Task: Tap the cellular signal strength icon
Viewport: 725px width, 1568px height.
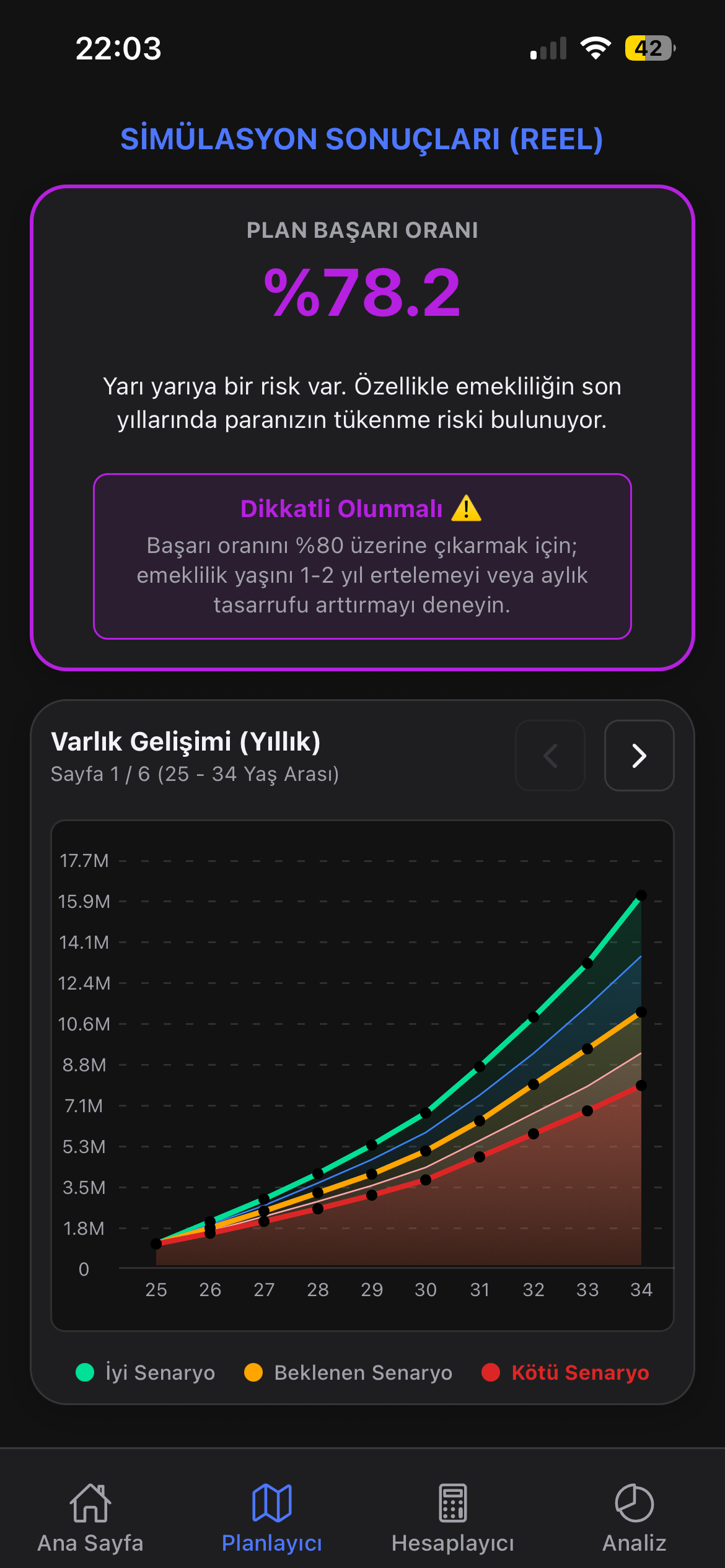Action: [548, 48]
